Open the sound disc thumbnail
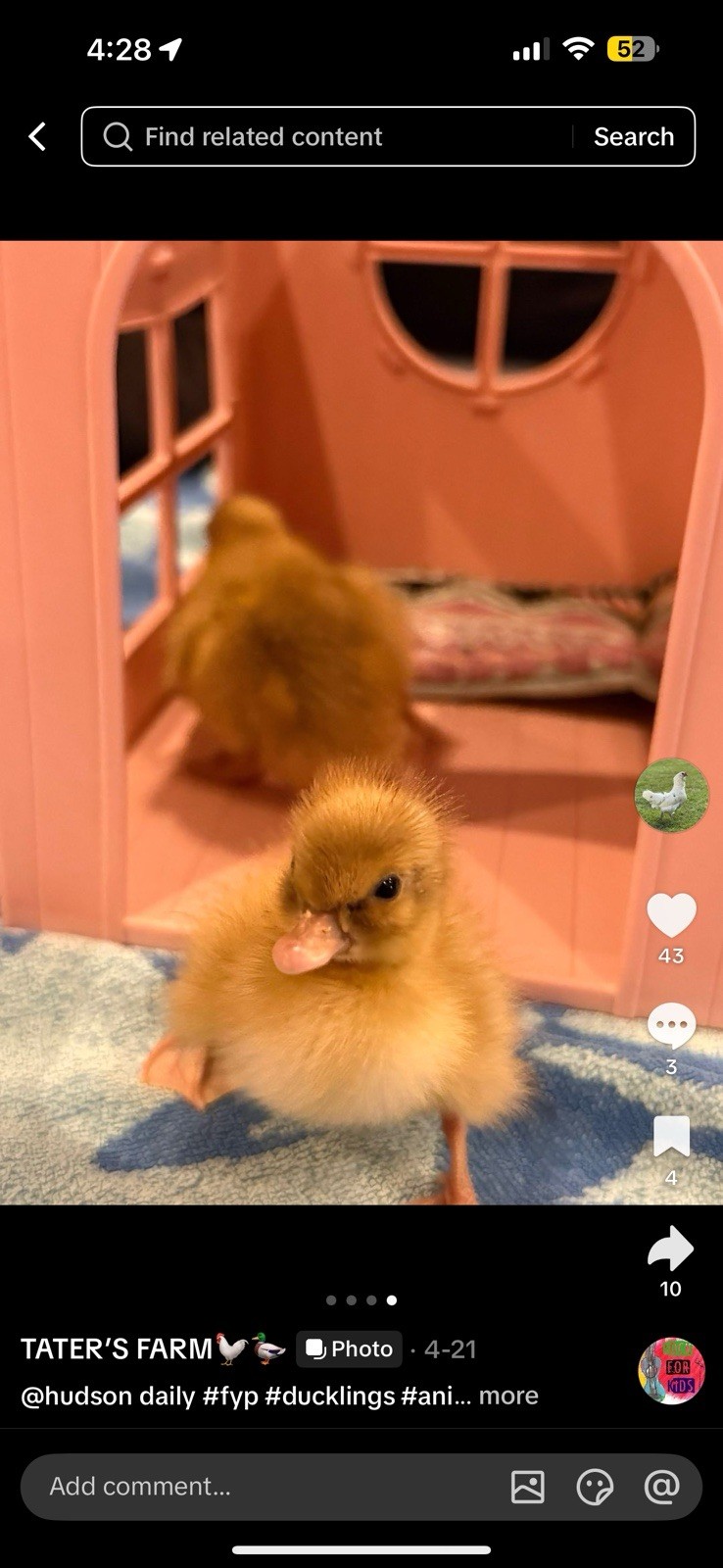This screenshot has height=1568, width=723. click(x=671, y=1371)
